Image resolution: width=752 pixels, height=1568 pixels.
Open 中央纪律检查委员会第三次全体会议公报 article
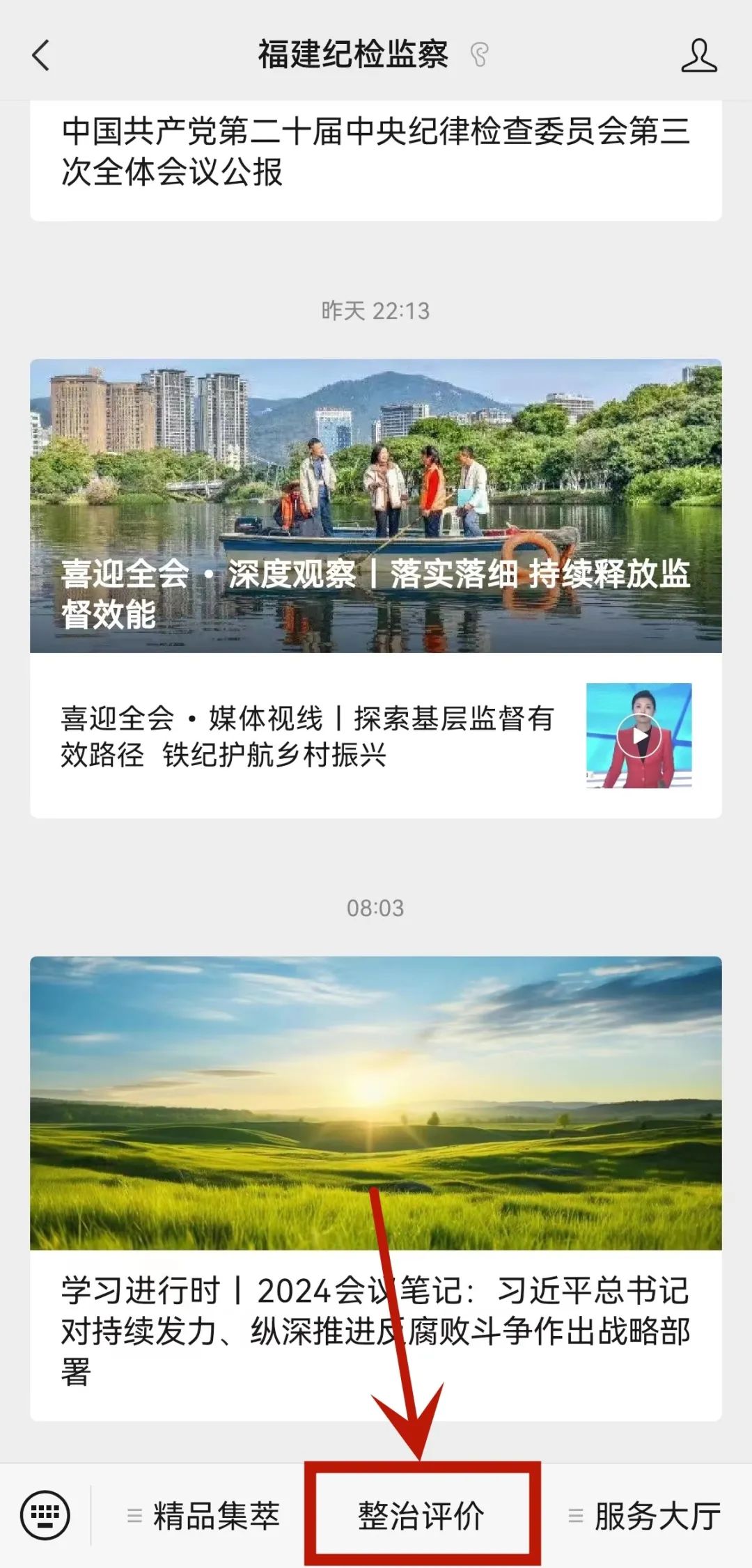(375, 151)
